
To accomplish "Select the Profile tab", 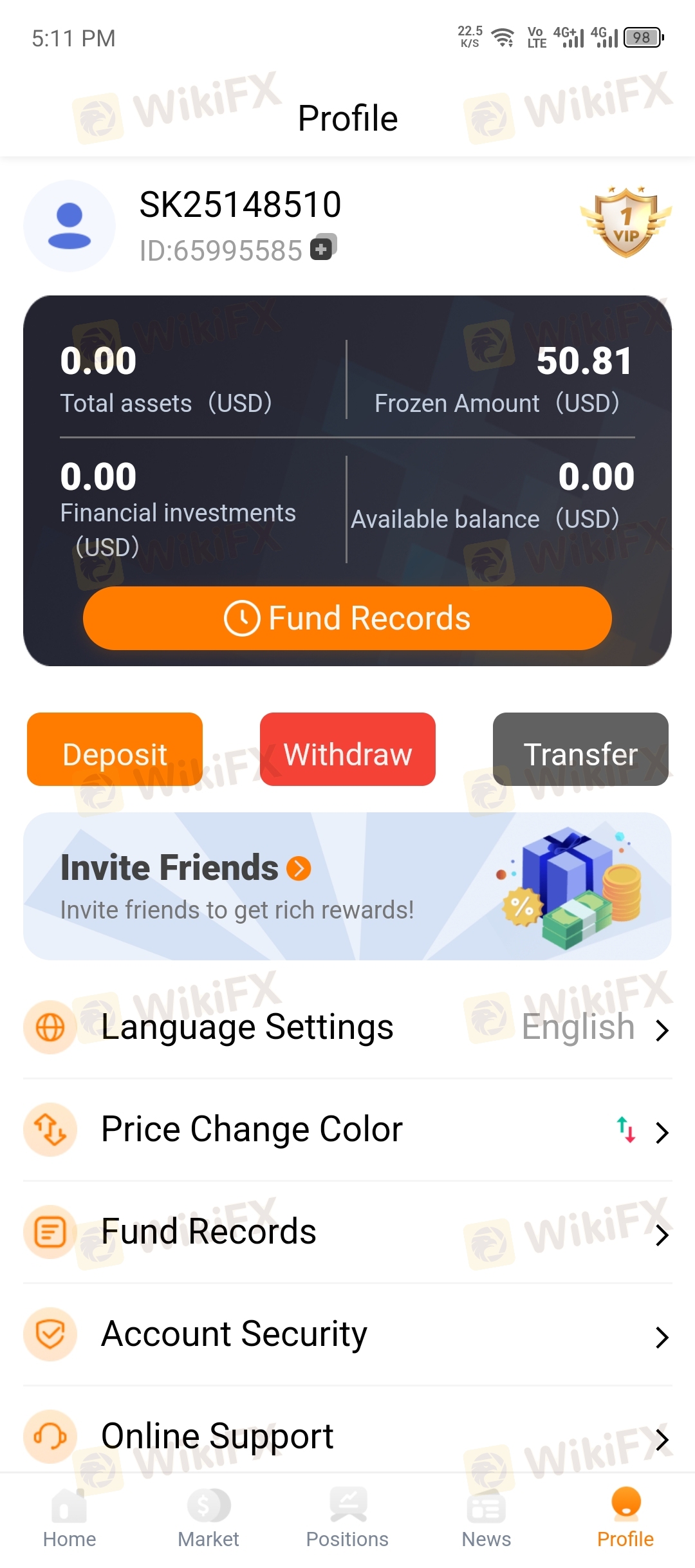I will point(625,1518).
